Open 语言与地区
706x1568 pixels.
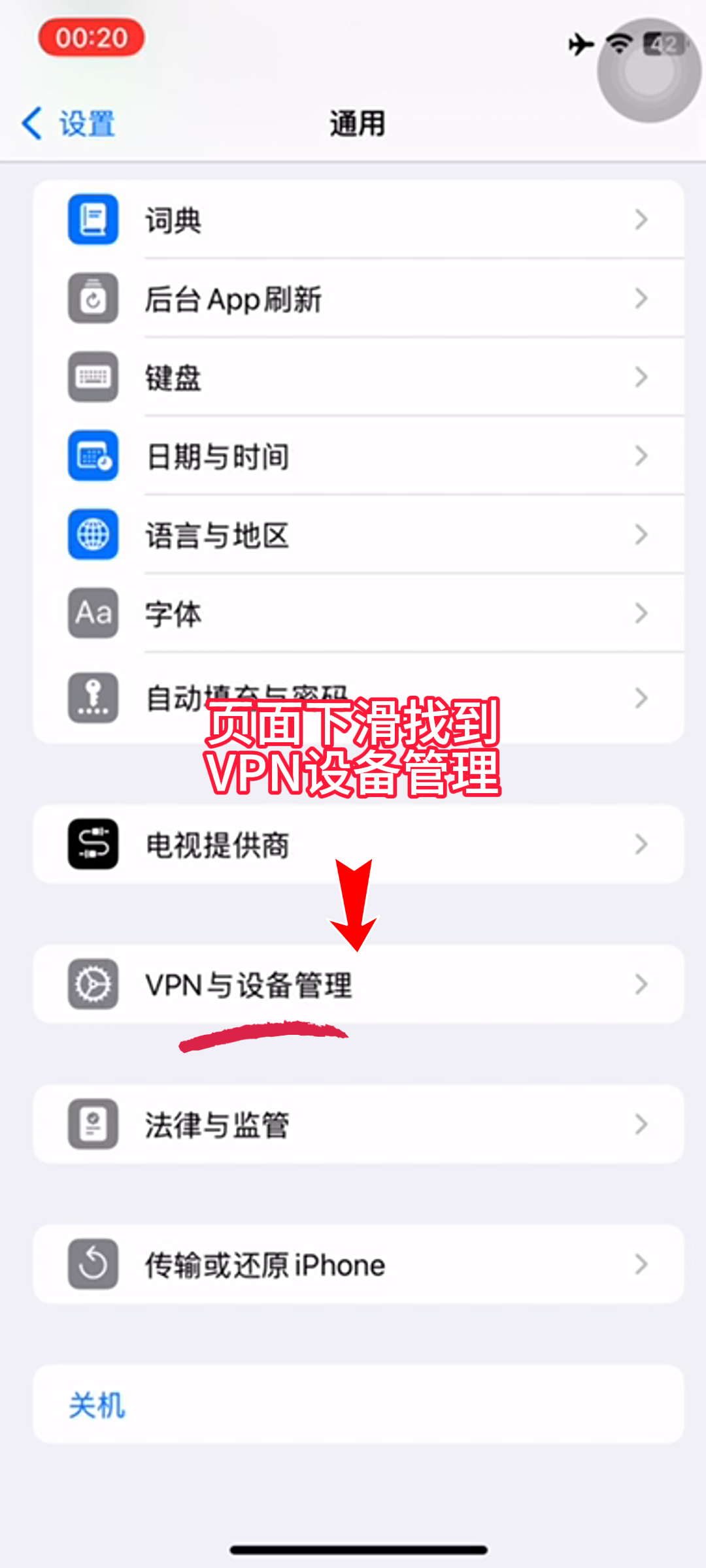(x=358, y=535)
